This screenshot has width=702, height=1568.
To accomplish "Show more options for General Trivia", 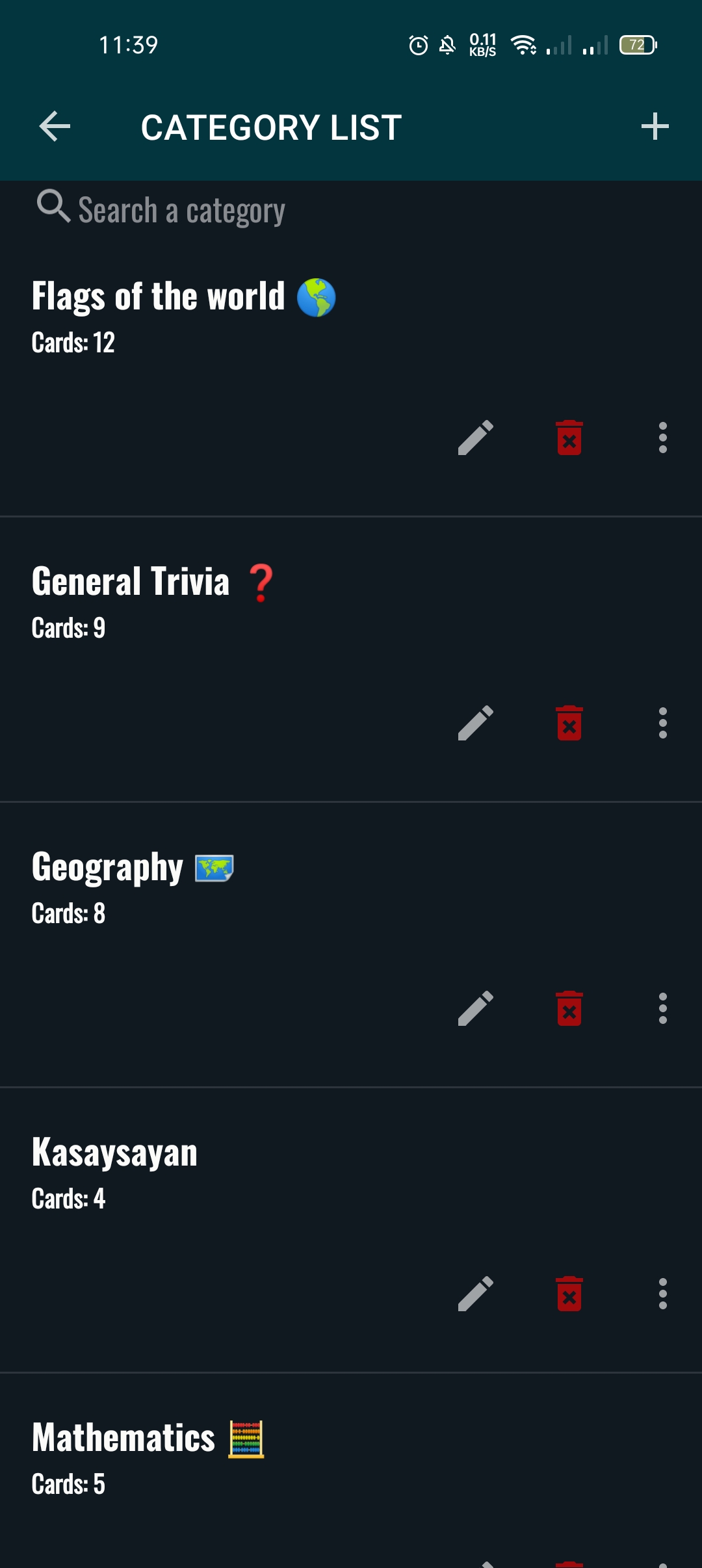I will tap(662, 723).
